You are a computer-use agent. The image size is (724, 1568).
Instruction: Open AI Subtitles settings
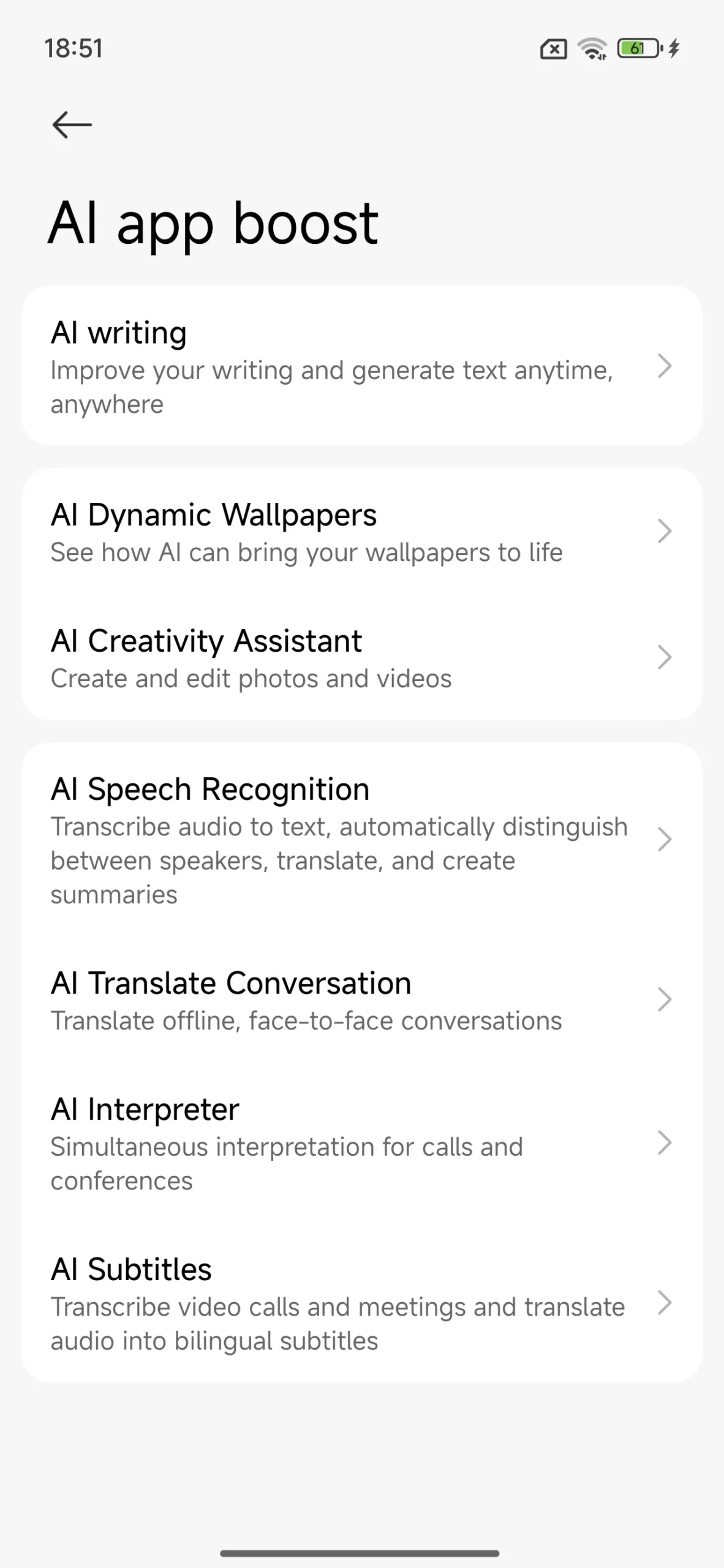coord(361,1303)
